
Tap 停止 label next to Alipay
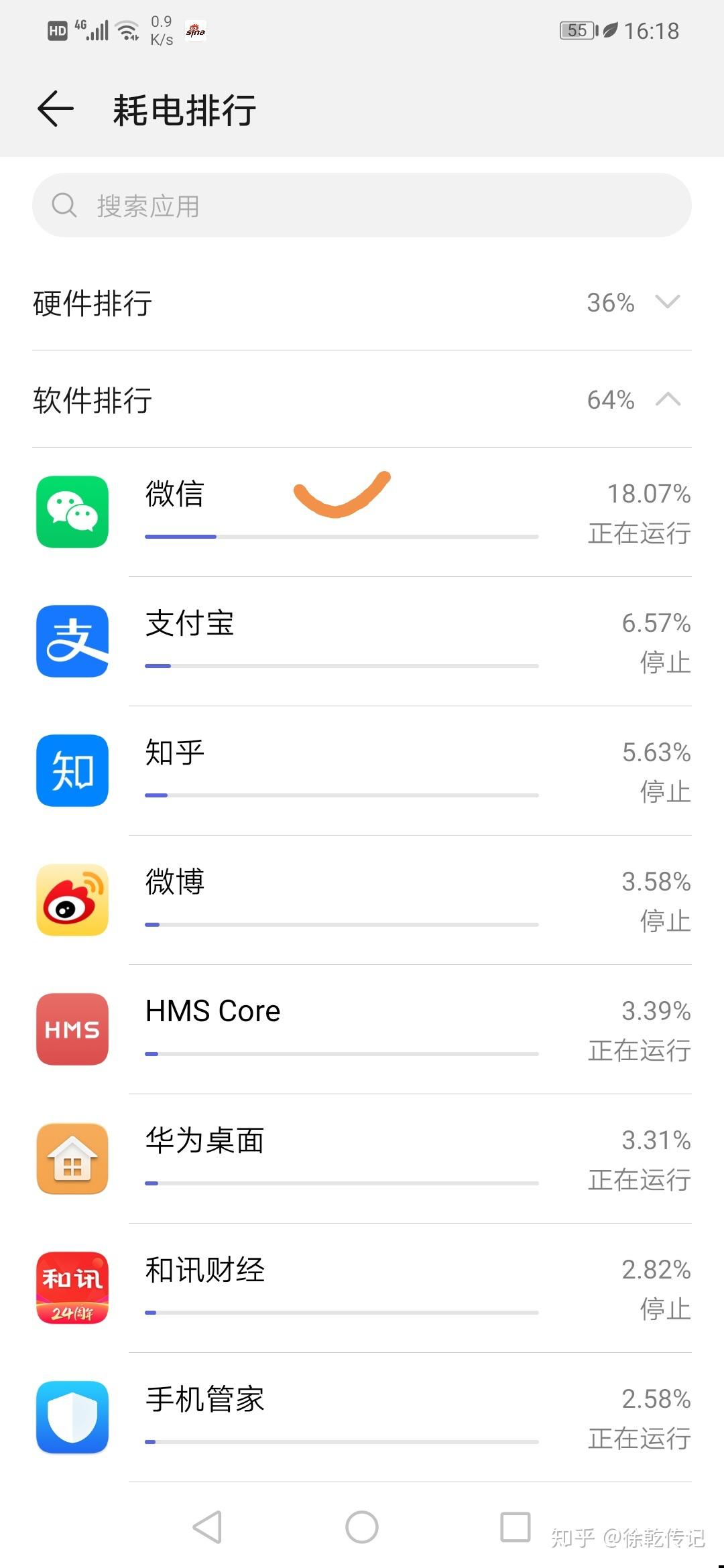pyautogui.click(x=664, y=663)
